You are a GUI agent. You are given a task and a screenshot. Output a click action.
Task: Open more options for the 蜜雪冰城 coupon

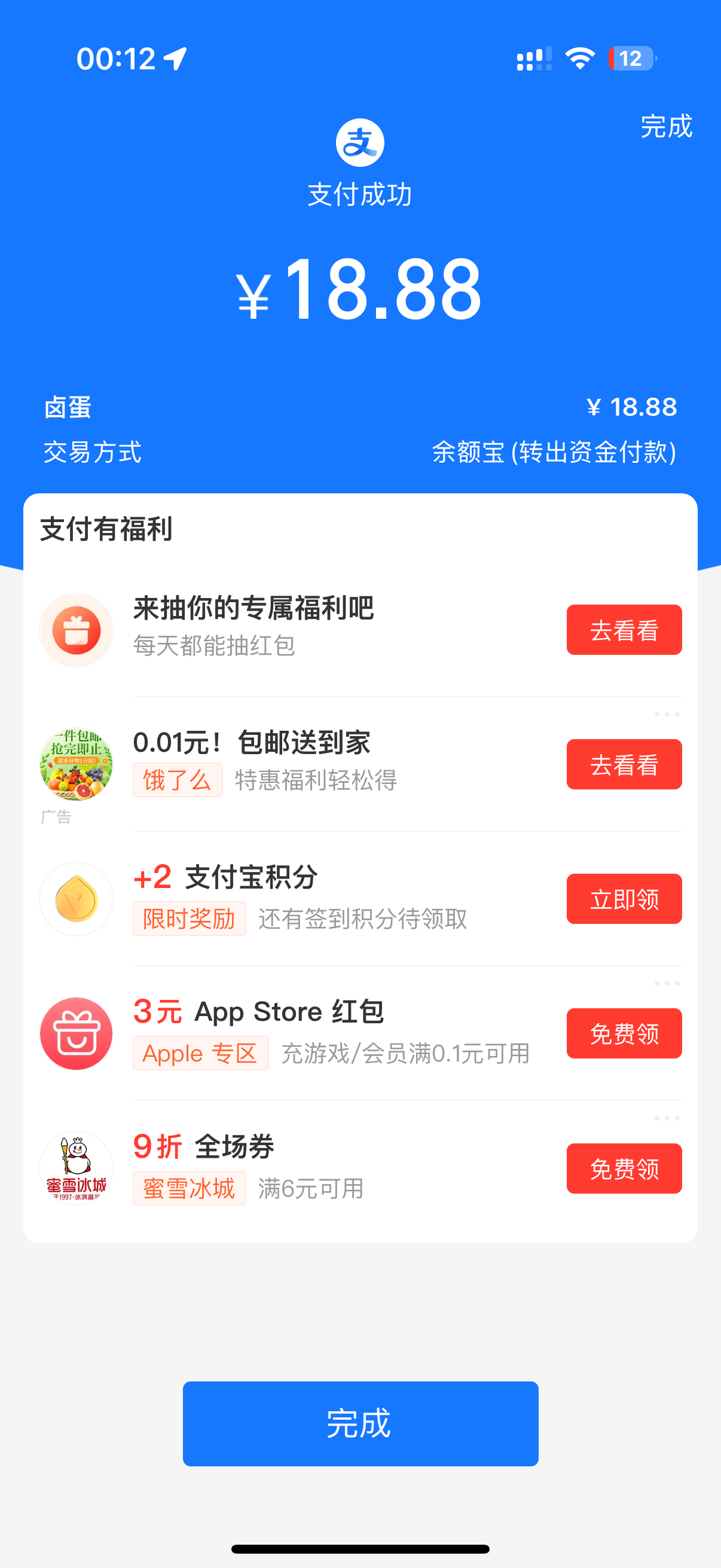point(667,1118)
